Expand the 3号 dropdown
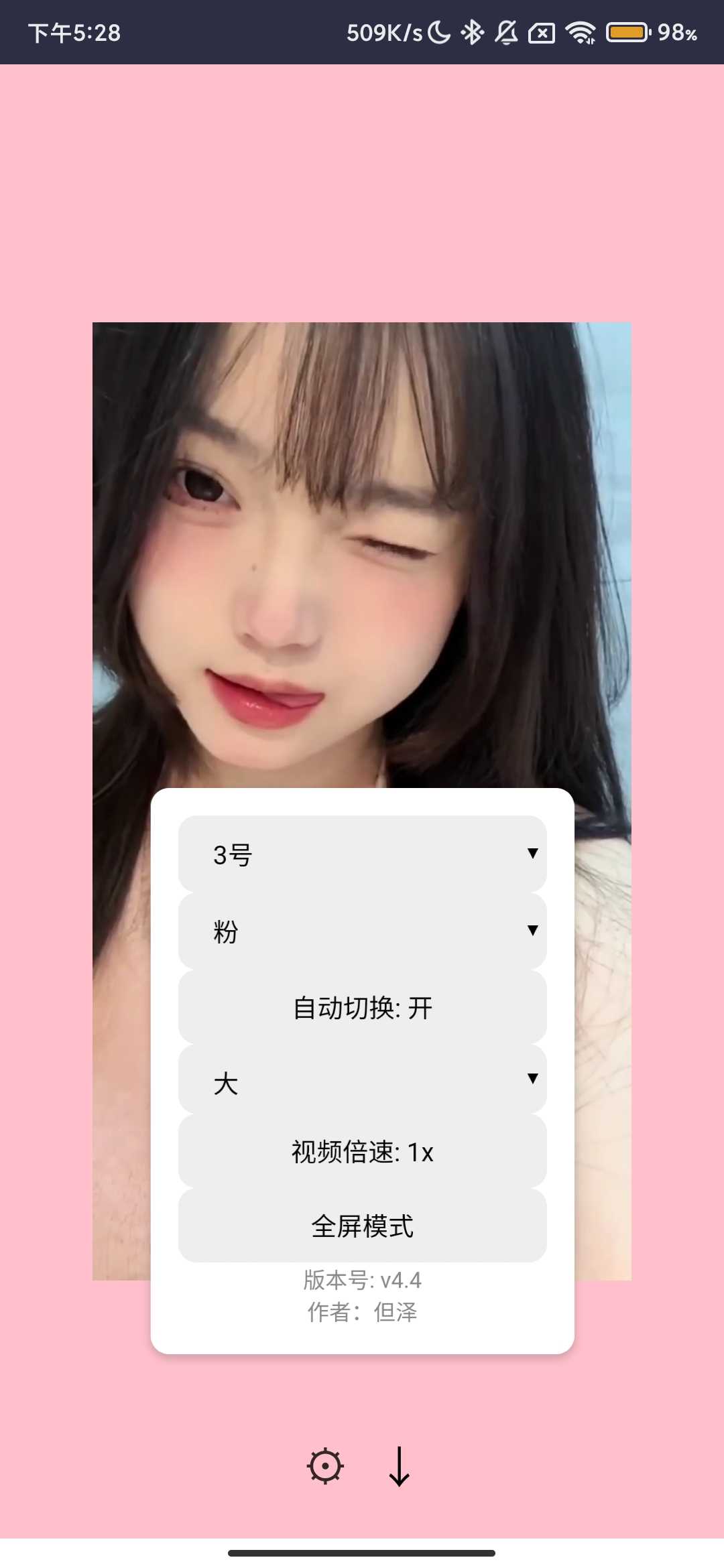The image size is (724, 1568). click(x=362, y=854)
